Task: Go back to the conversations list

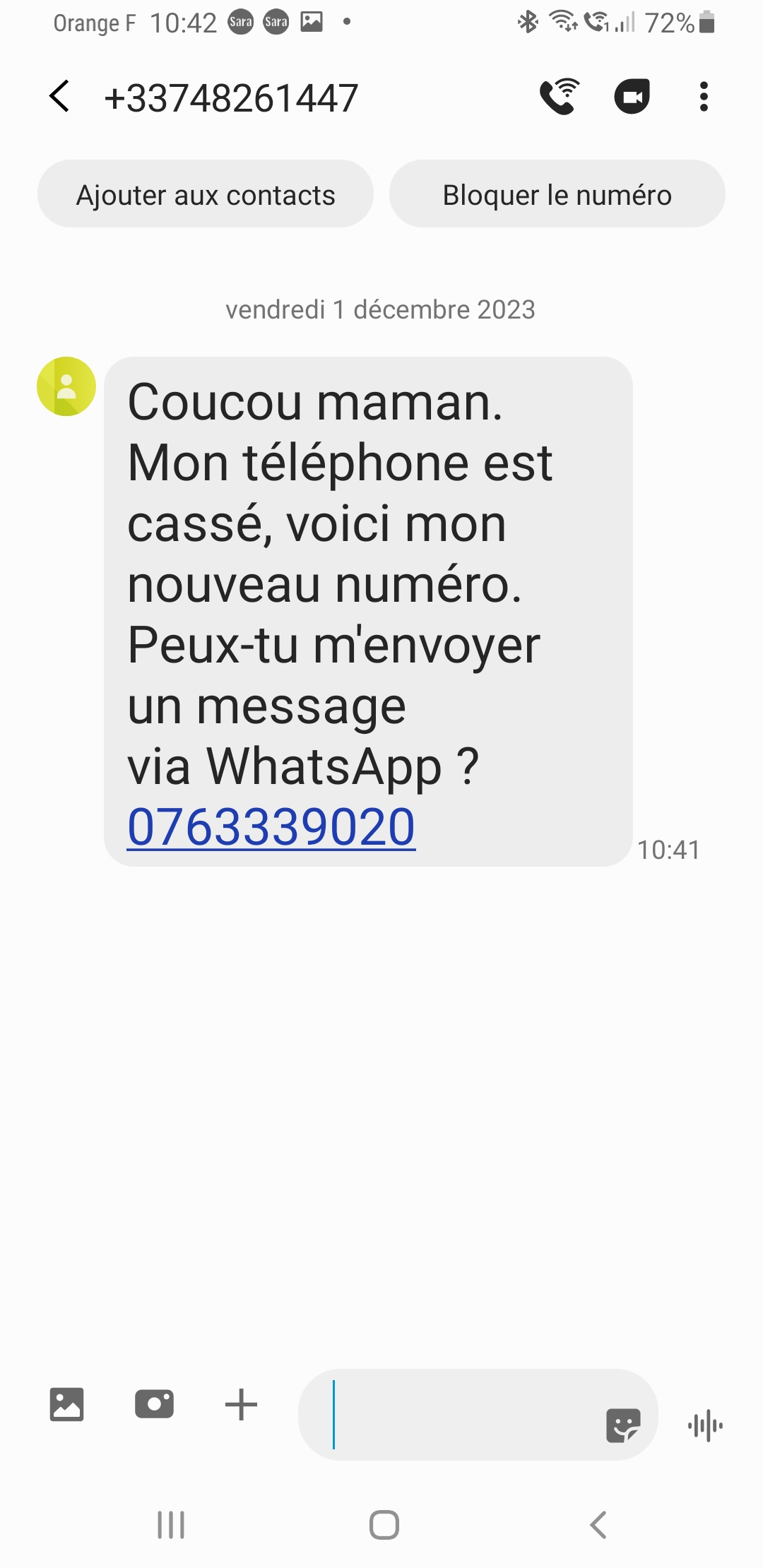Action: (60, 97)
